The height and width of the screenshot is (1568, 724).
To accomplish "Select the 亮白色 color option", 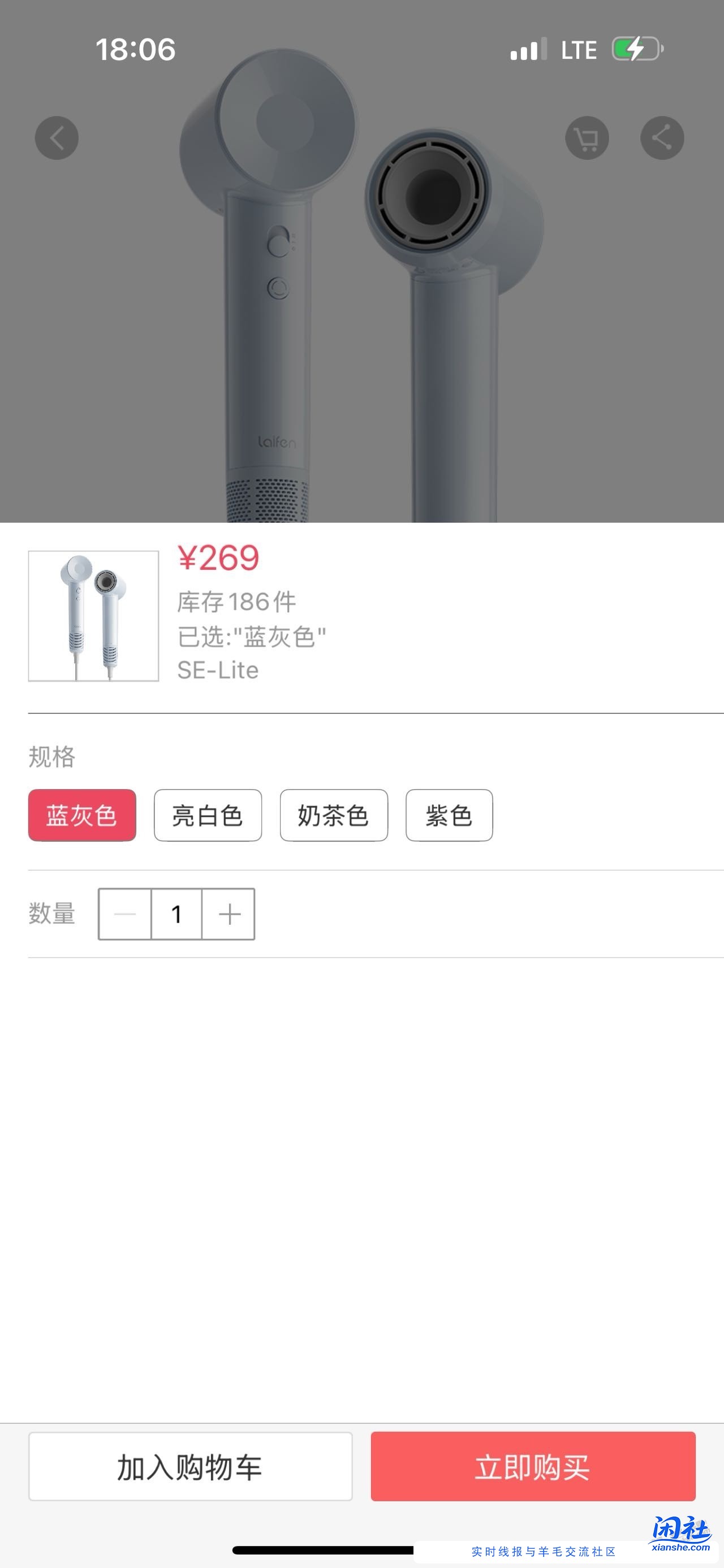I will [x=208, y=816].
